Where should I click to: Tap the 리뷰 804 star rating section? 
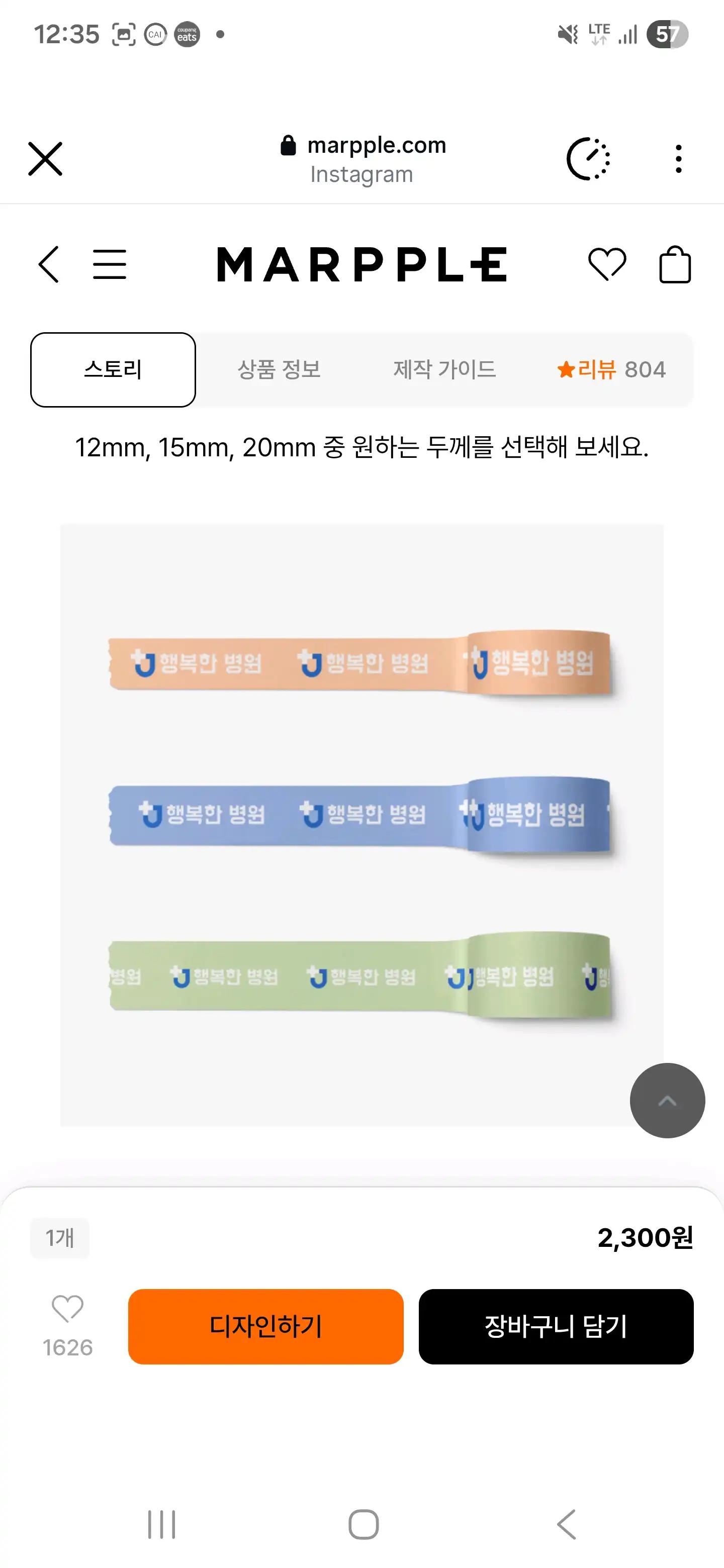612,369
